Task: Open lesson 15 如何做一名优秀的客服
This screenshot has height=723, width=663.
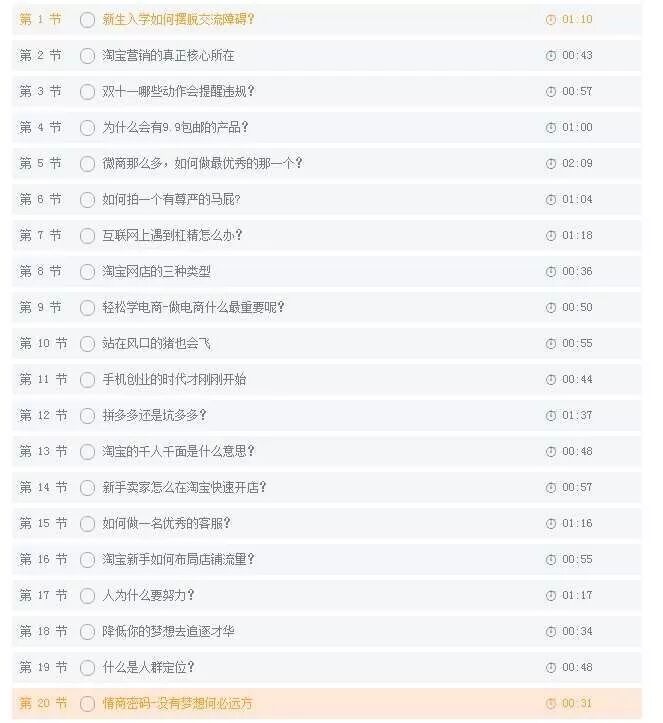Action: coord(166,523)
